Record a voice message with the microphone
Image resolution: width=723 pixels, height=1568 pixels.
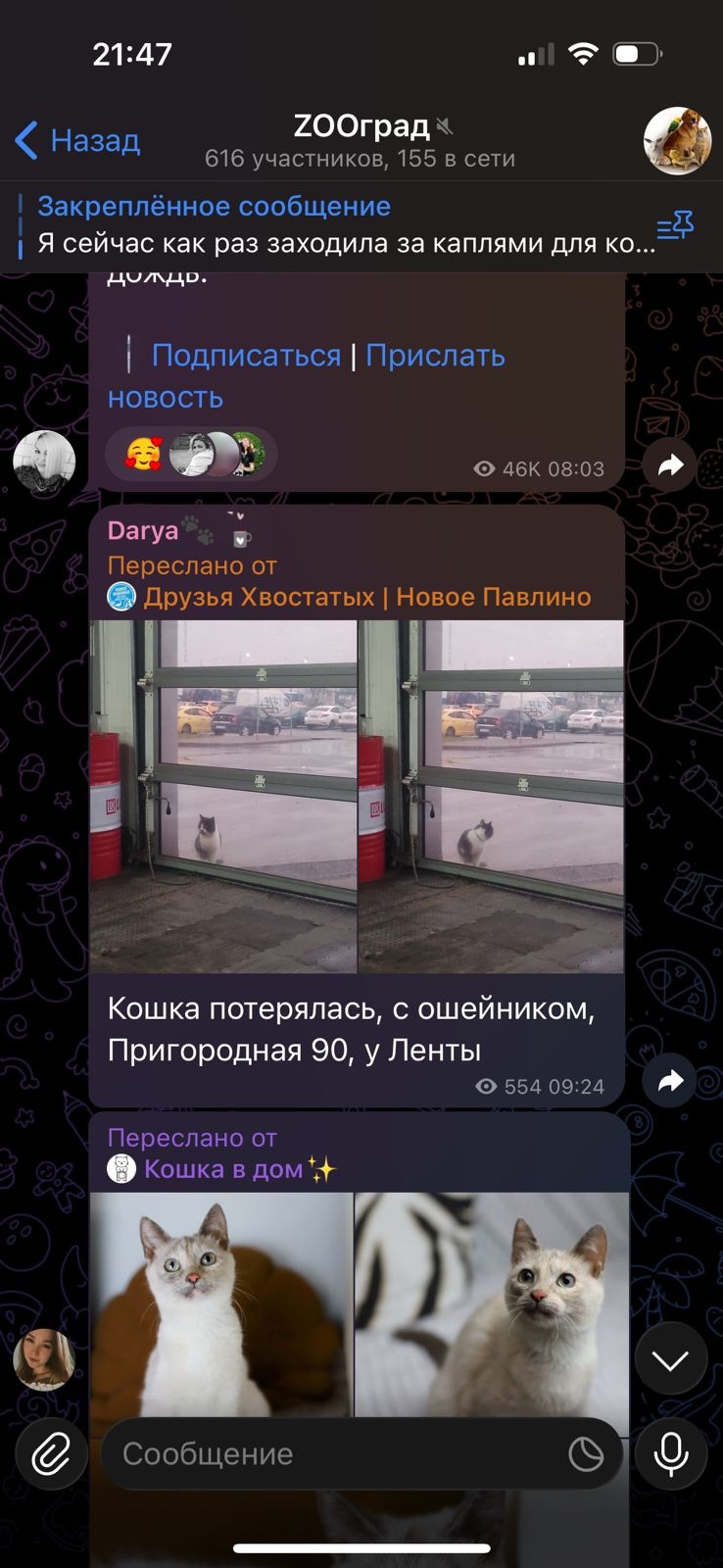(x=671, y=1454)
